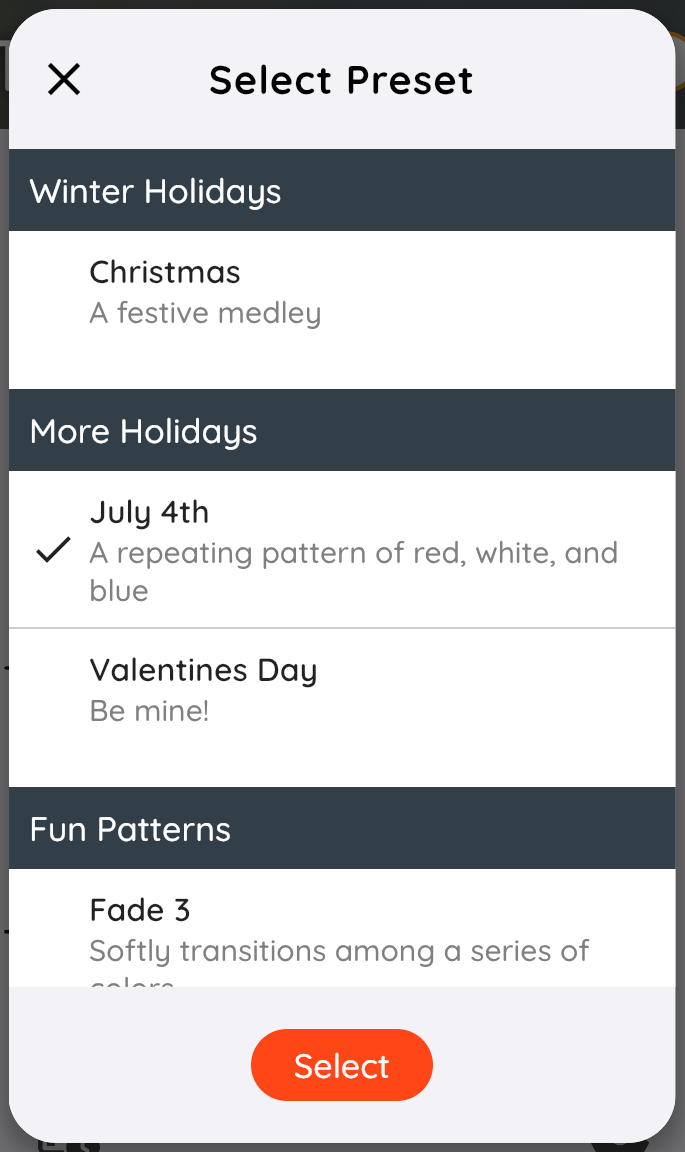Viewport: 685px width, 1152px height.
Task: Pick the July 4th preset
Action: point(340,550)
